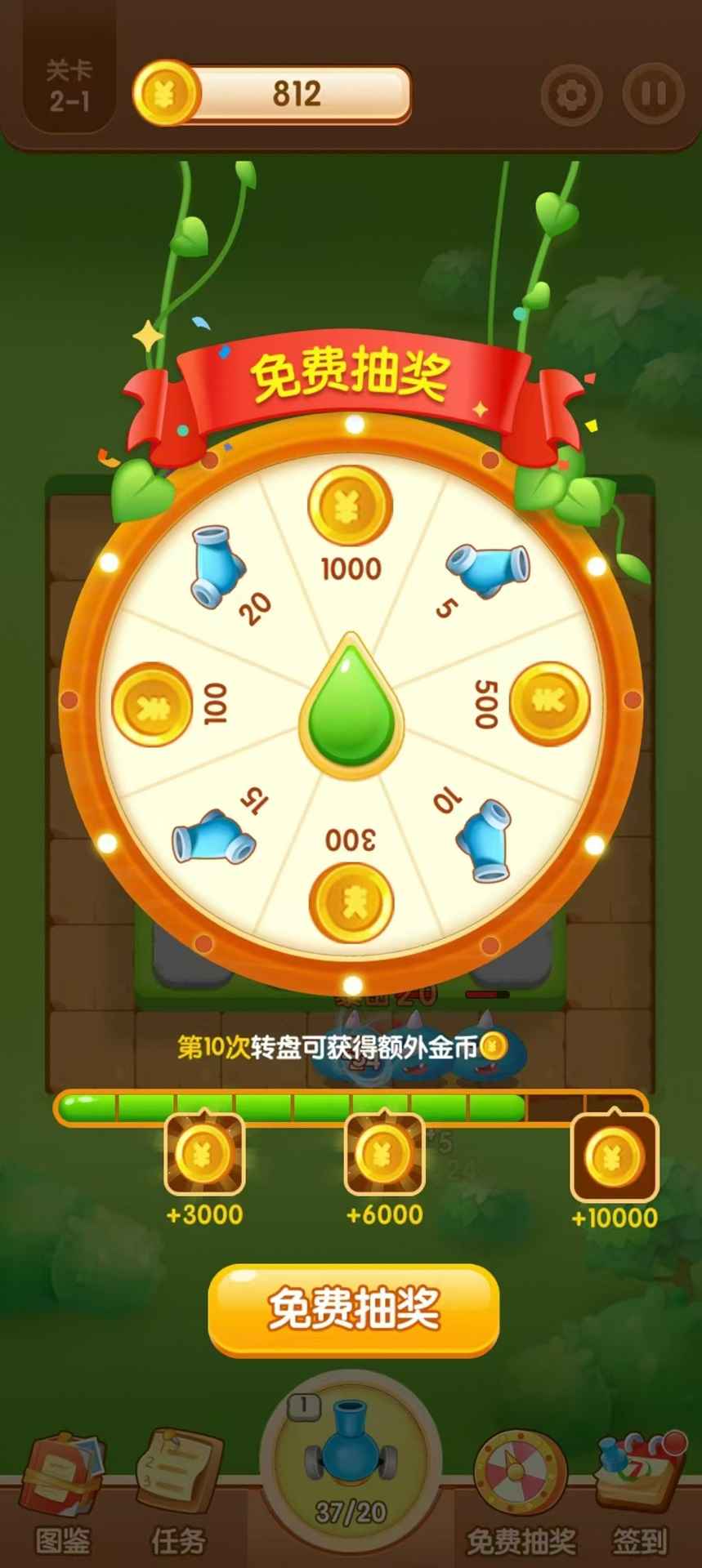Image resolution: width=702 pixels, height=1568 pixels.
Task: Tap the gold coin icon beside the 812 counter
Action: pyautogui.click(x=168, y=92)
